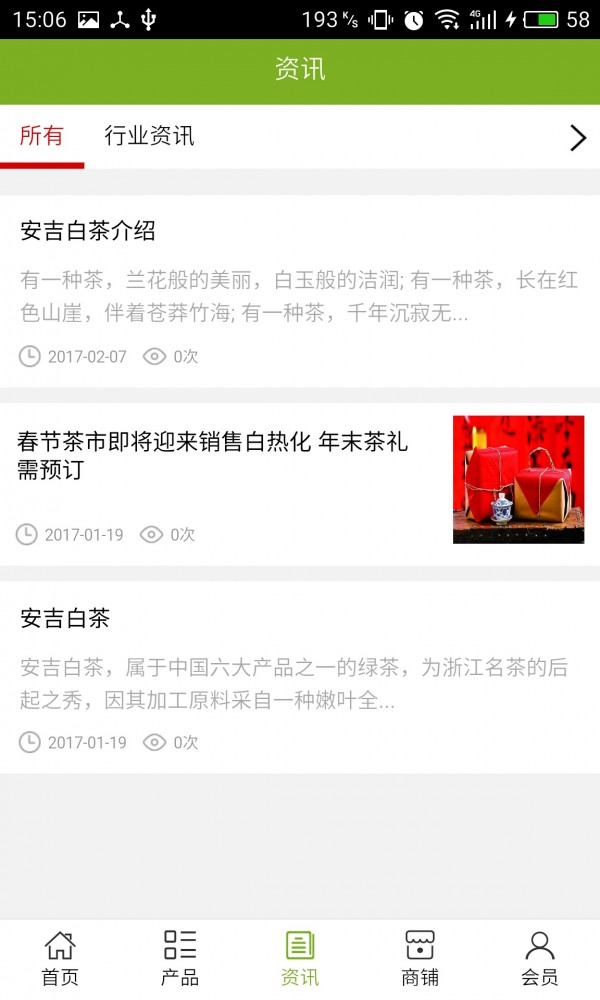Switch to the 行业资讯 tab
600x1000 pixels.
(149, 137)
